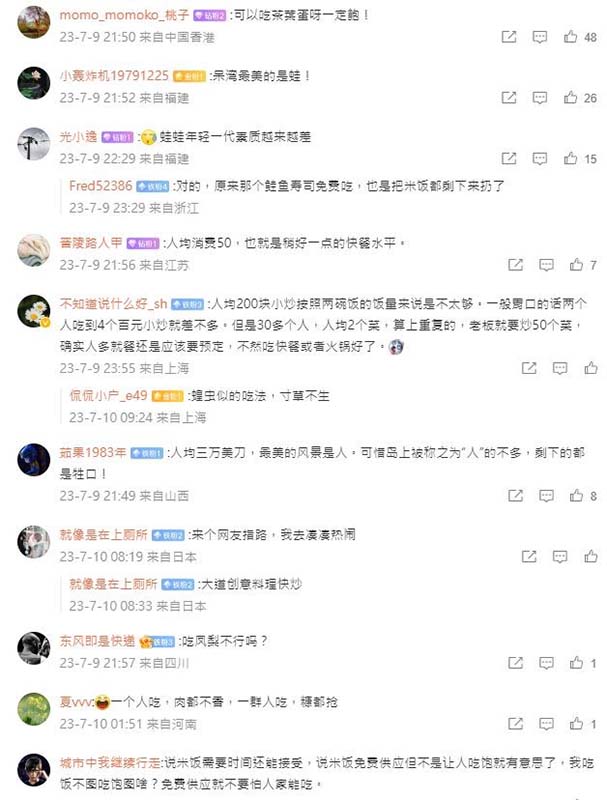607x800 pixels.
Task: Forward momo_momoko_桃子's comment
Action: click(509, 37)
